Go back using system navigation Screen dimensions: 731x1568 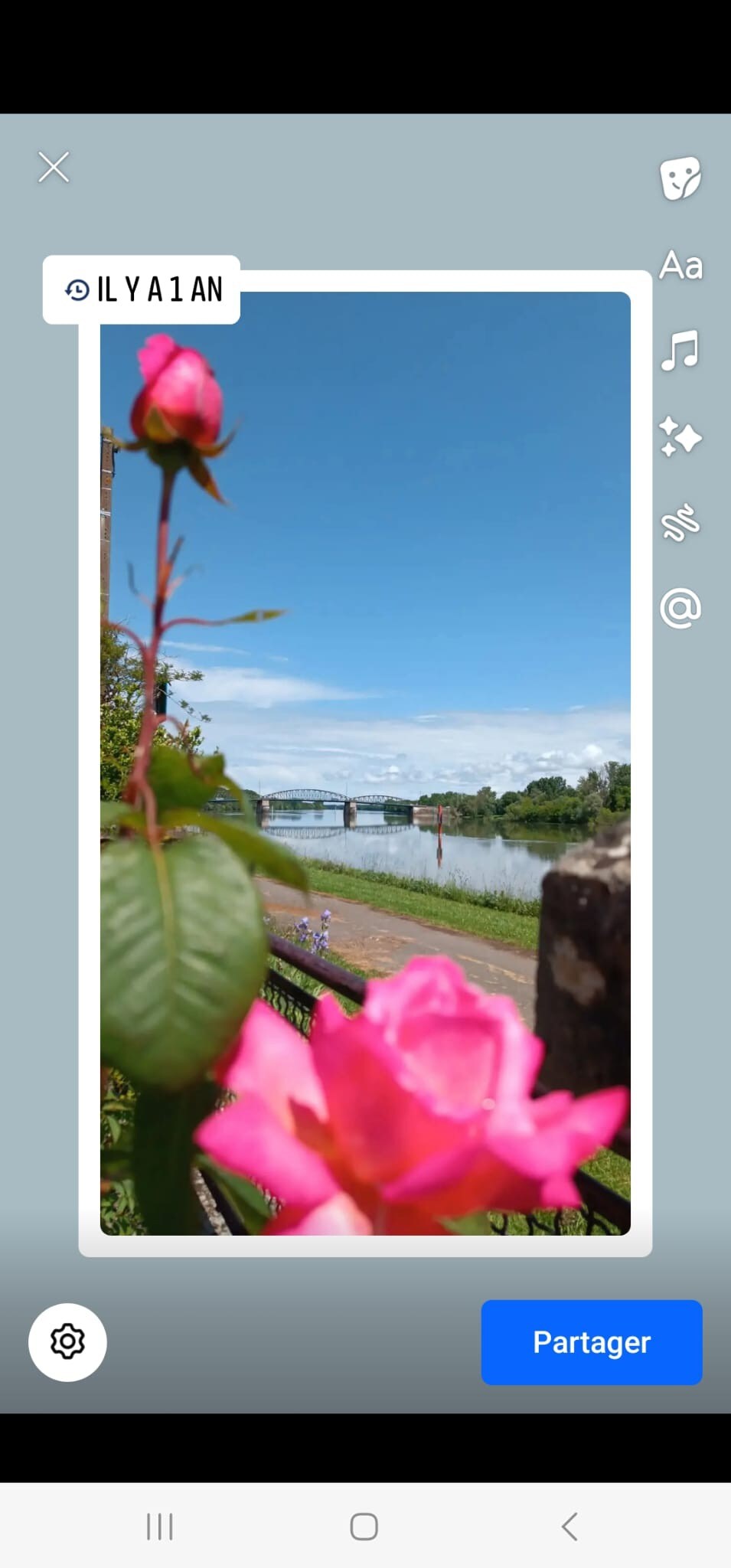569,1526
